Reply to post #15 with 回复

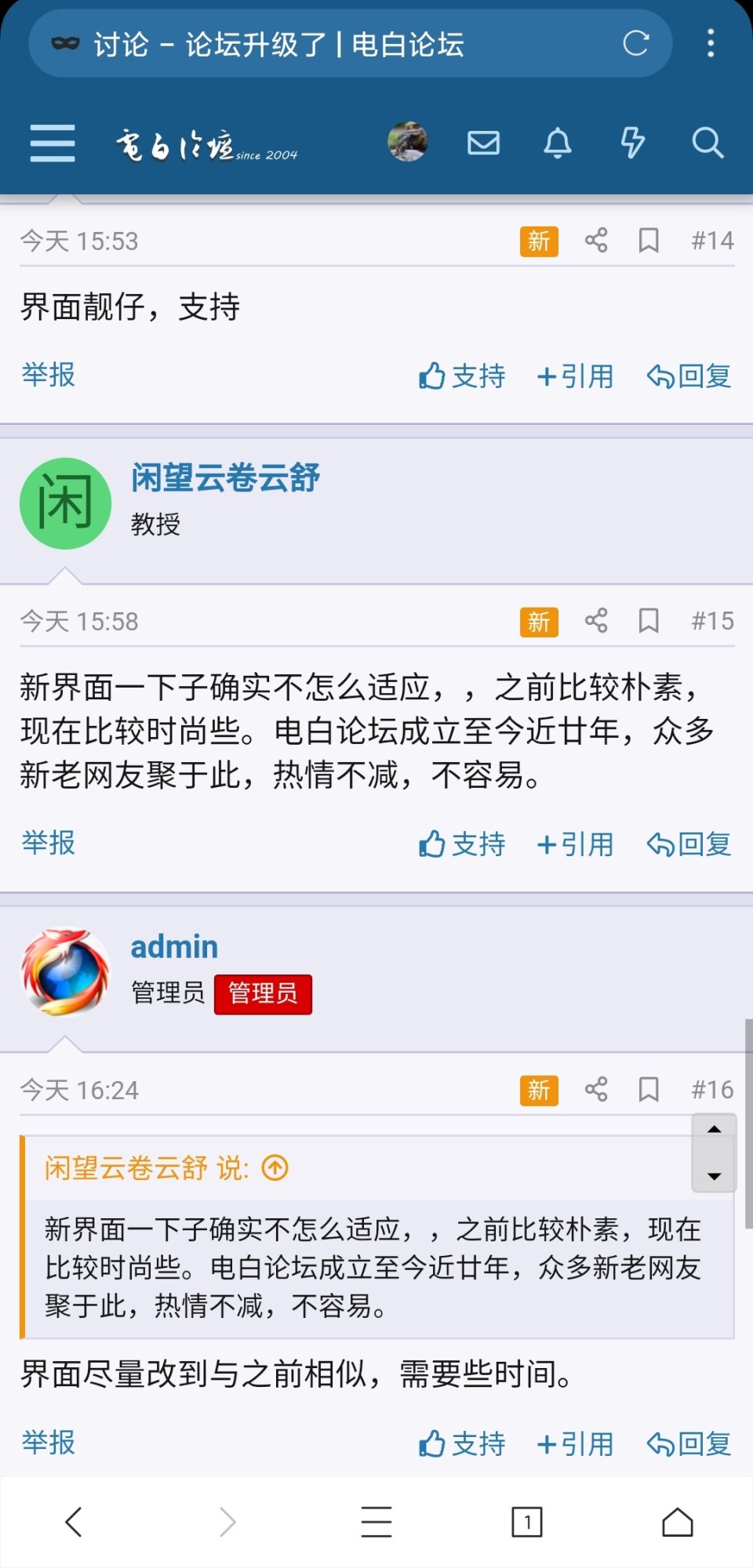pos(689,844)
